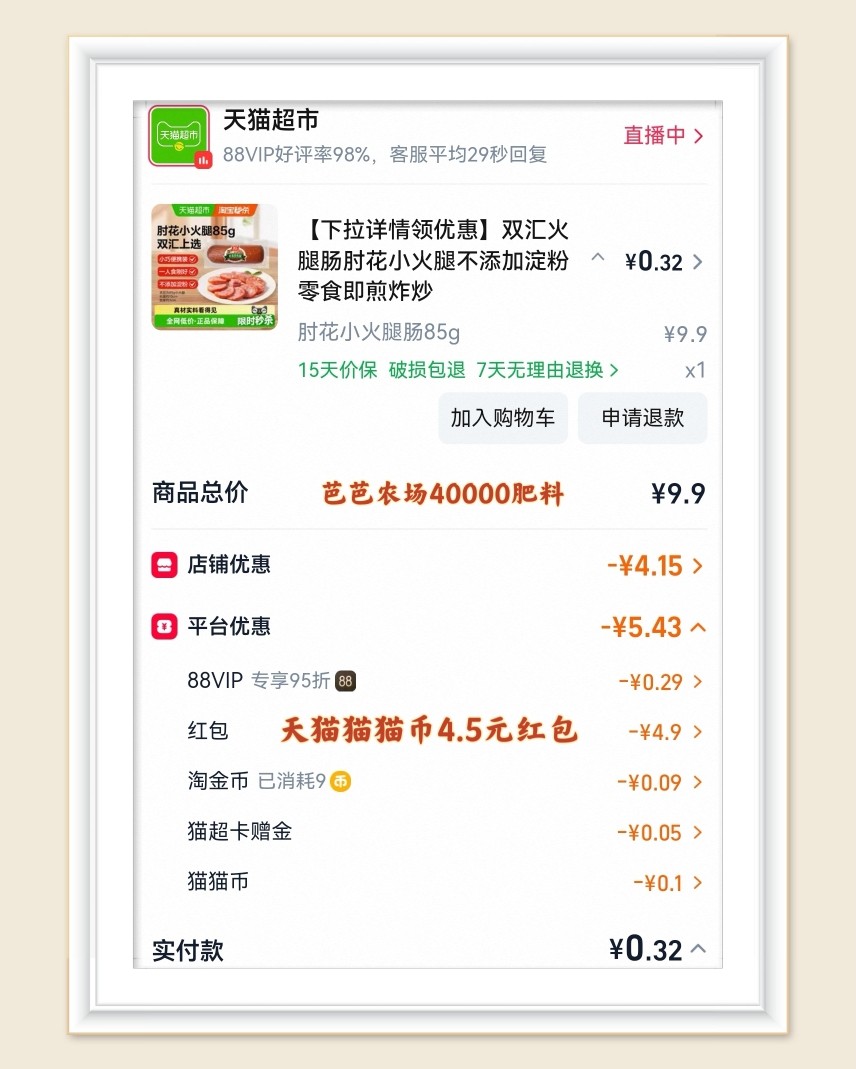This screenshot has width=856, height=1069.
Task: Click the black 88 badge next to 88VIP
Action: tap(345, 681)
